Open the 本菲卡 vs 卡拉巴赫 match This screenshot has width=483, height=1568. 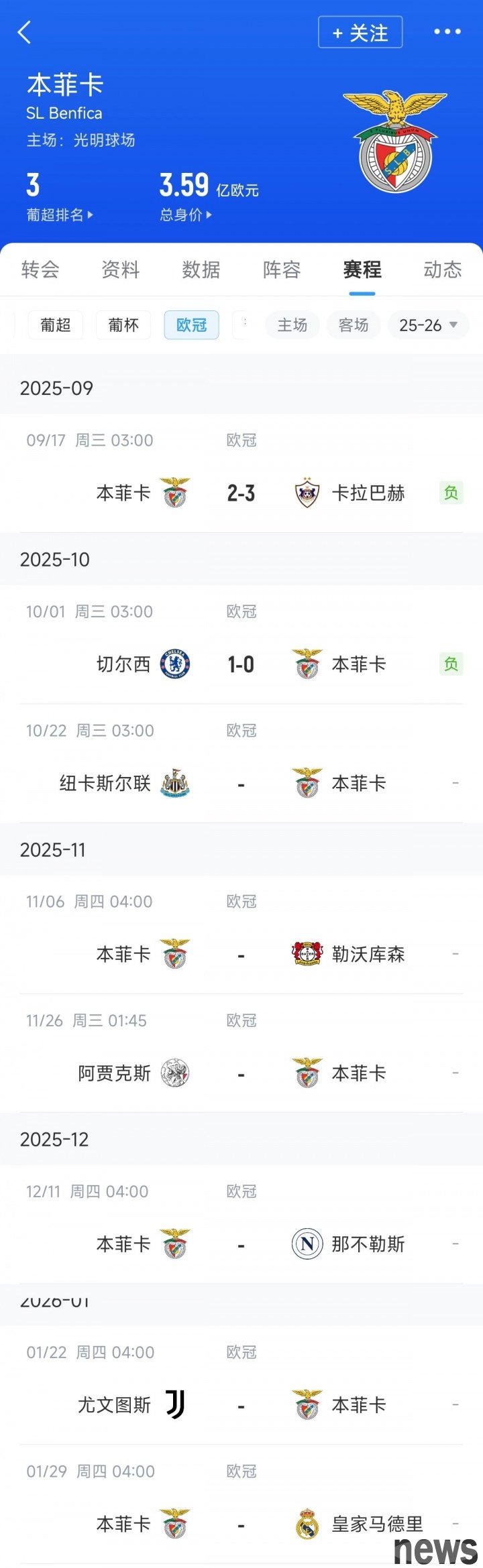click(x=241, y=493)
